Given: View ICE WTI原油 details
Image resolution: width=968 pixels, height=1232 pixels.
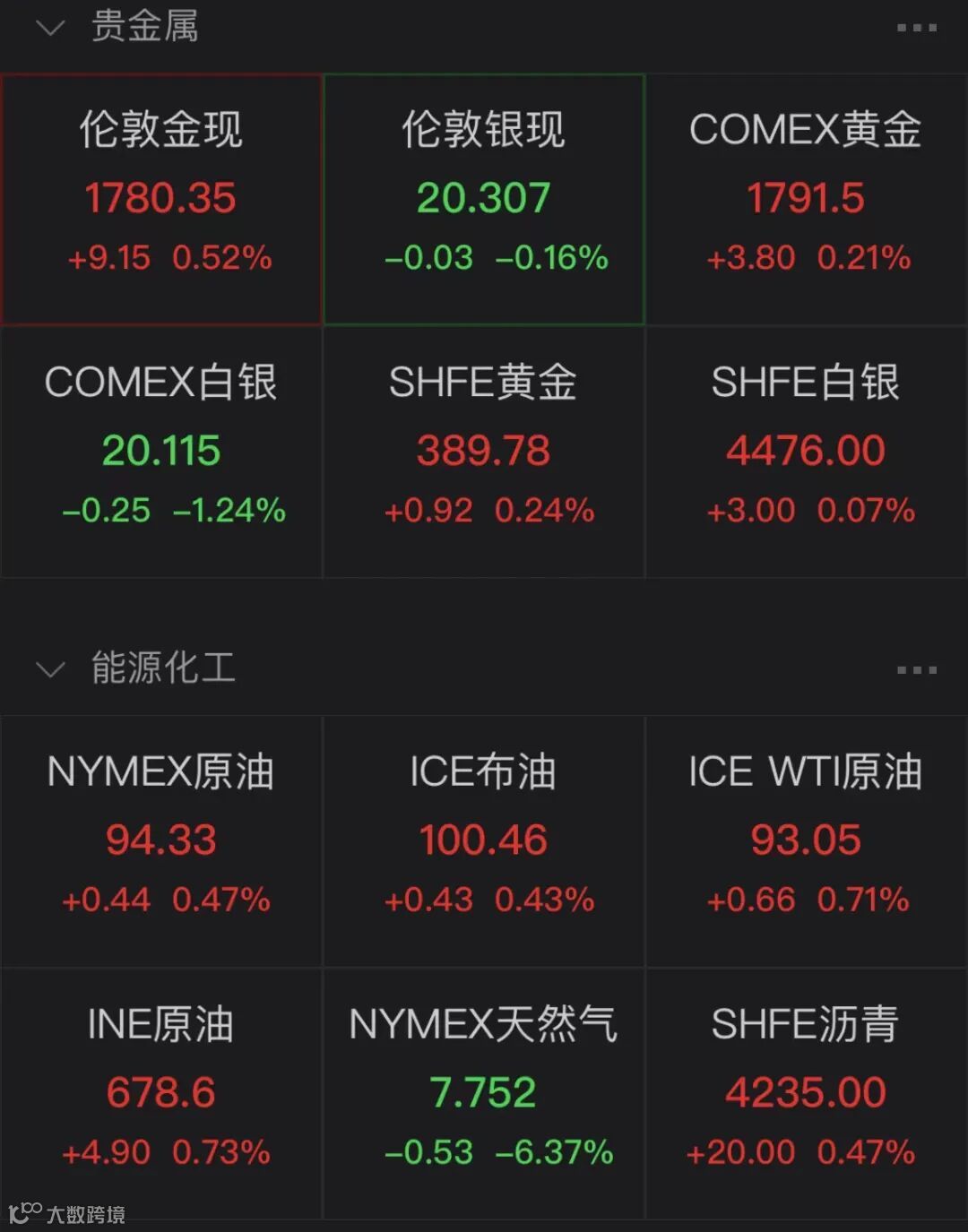Looking at the screenshot, I should 807,840.
